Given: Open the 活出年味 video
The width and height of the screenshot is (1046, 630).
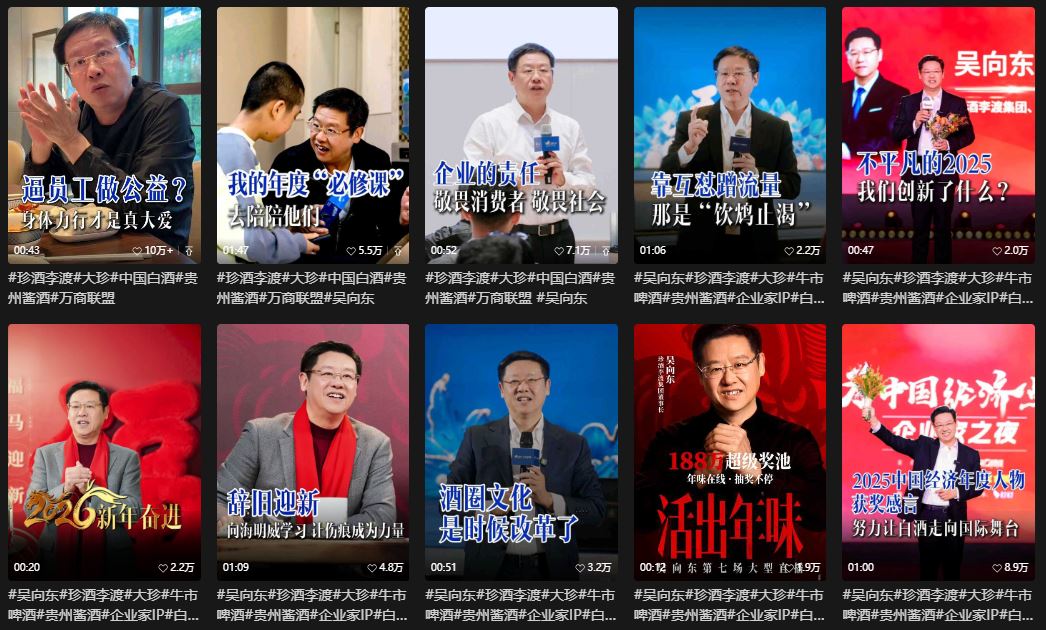Looking at the screenshot, I should click(730, 452).
